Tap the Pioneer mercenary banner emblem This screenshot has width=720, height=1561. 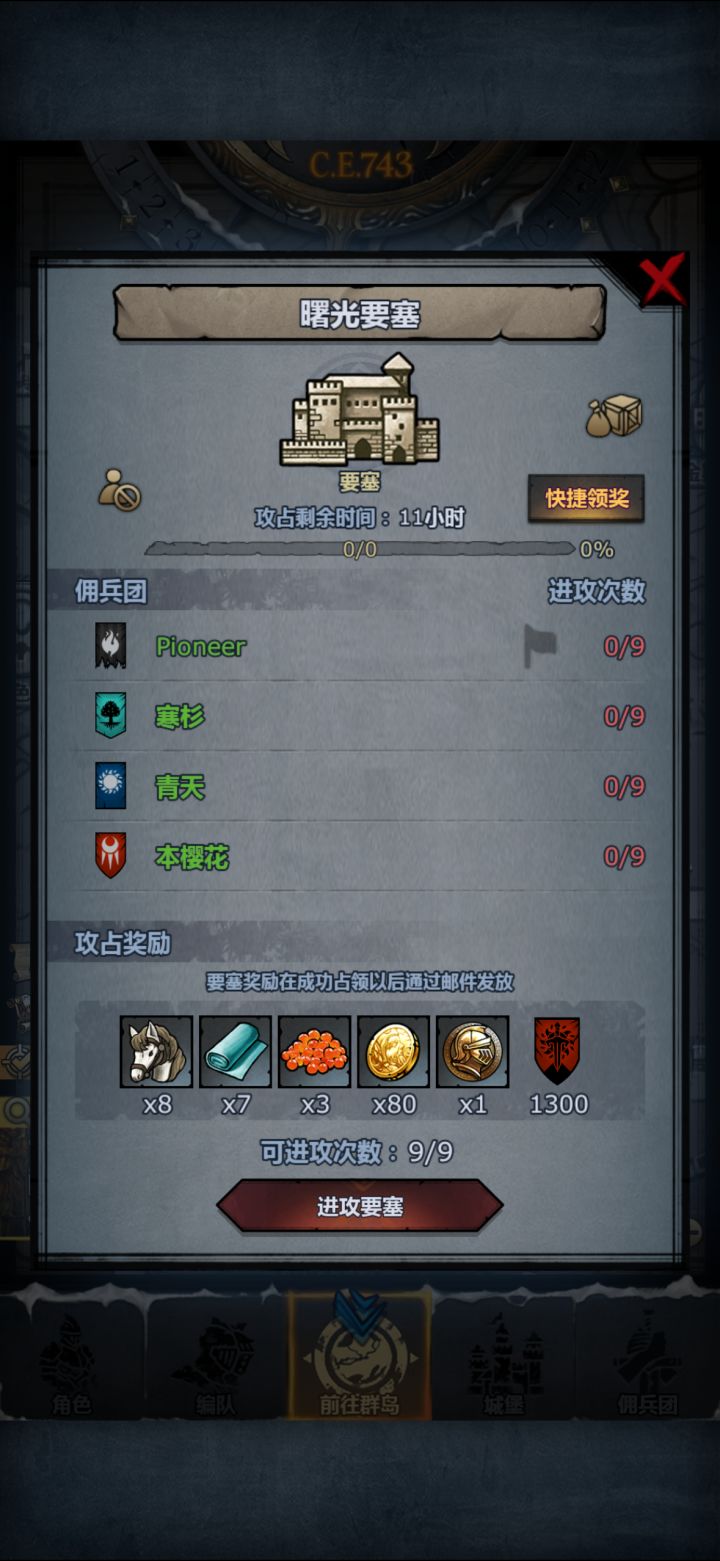click(x=110, y=647)
